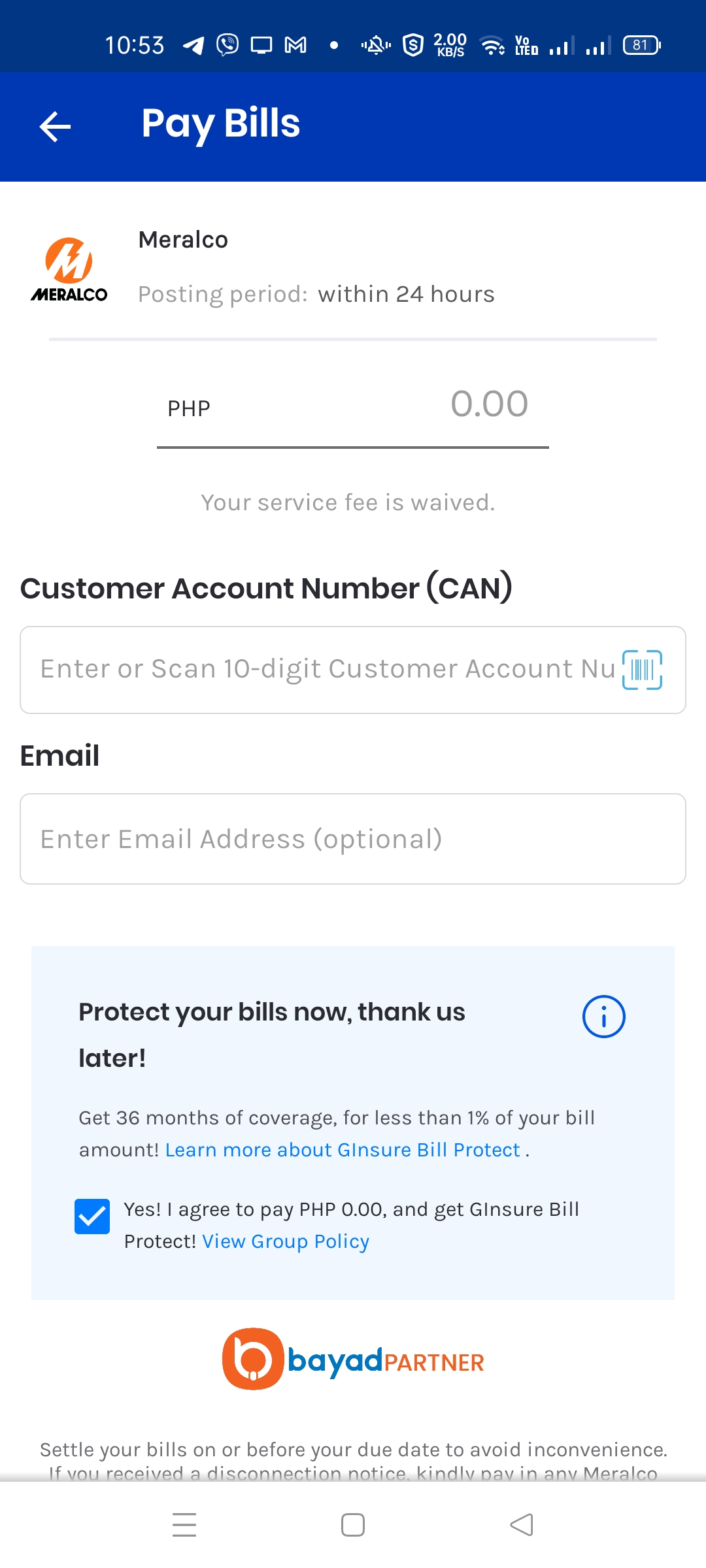Go back from Pay Bills
This screenshot has width=706, height=1568.
55,126
